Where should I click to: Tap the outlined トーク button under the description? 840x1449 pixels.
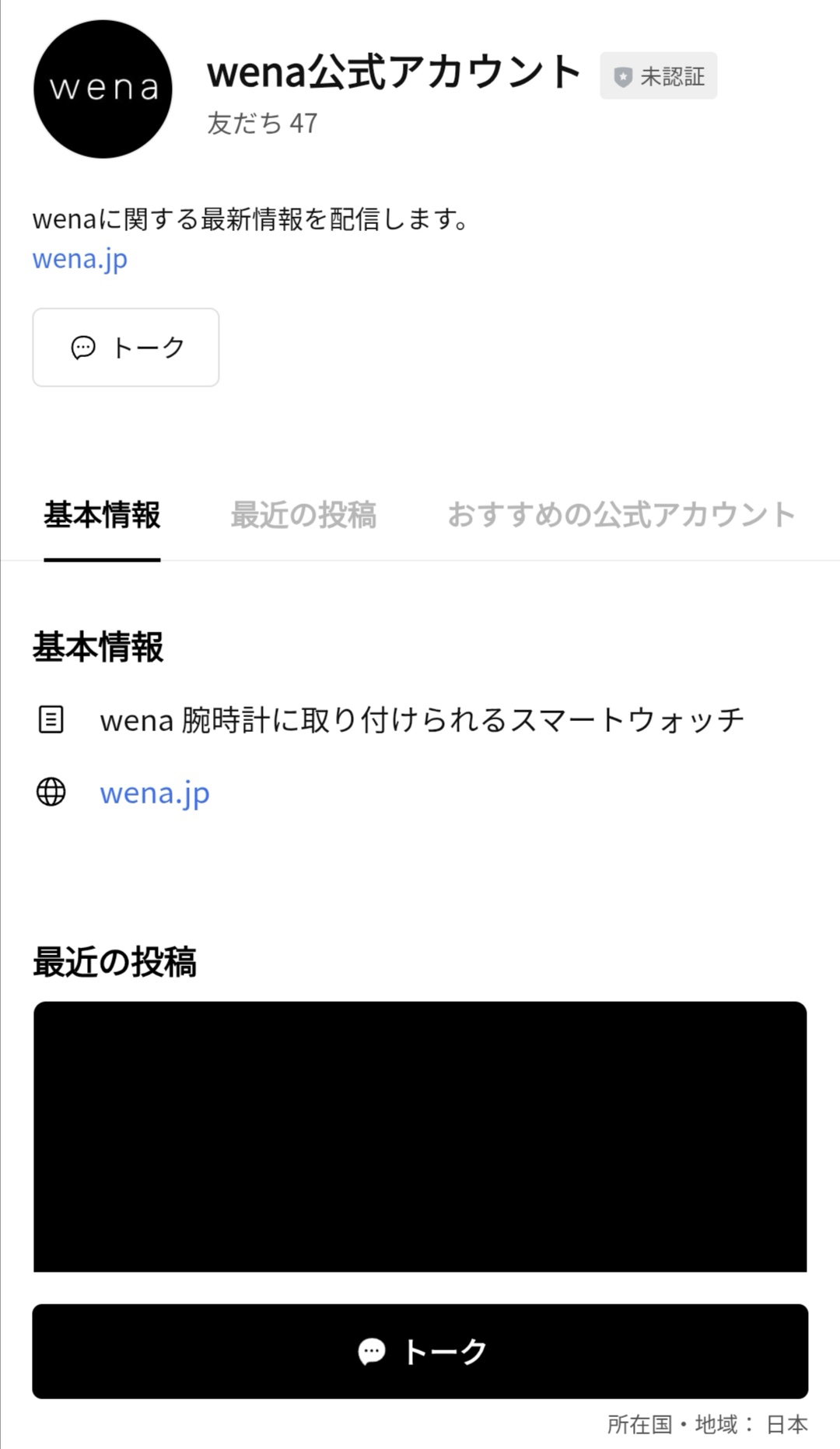[126, 347]
